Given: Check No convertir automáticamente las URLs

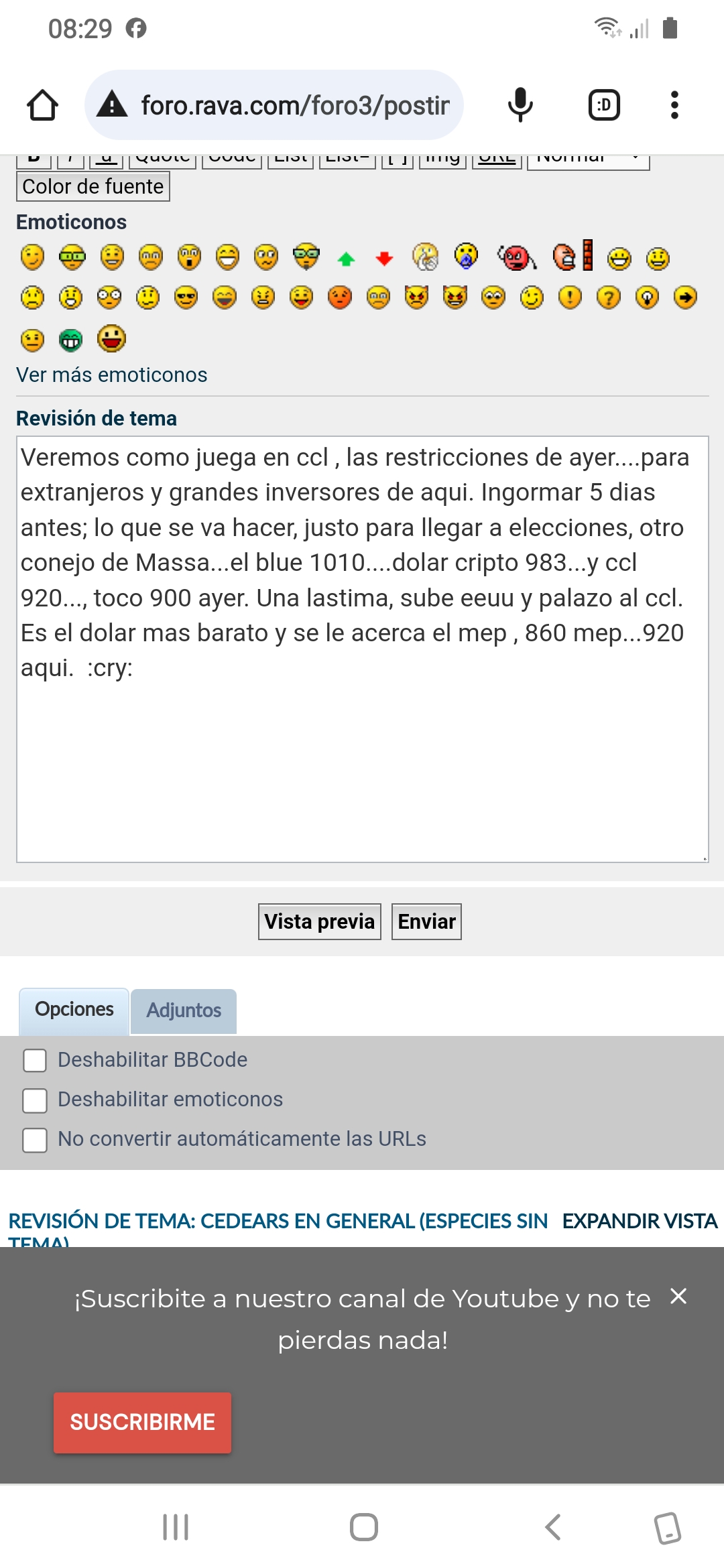Looking at the screenshot, I should click(x=35, y=1140).
